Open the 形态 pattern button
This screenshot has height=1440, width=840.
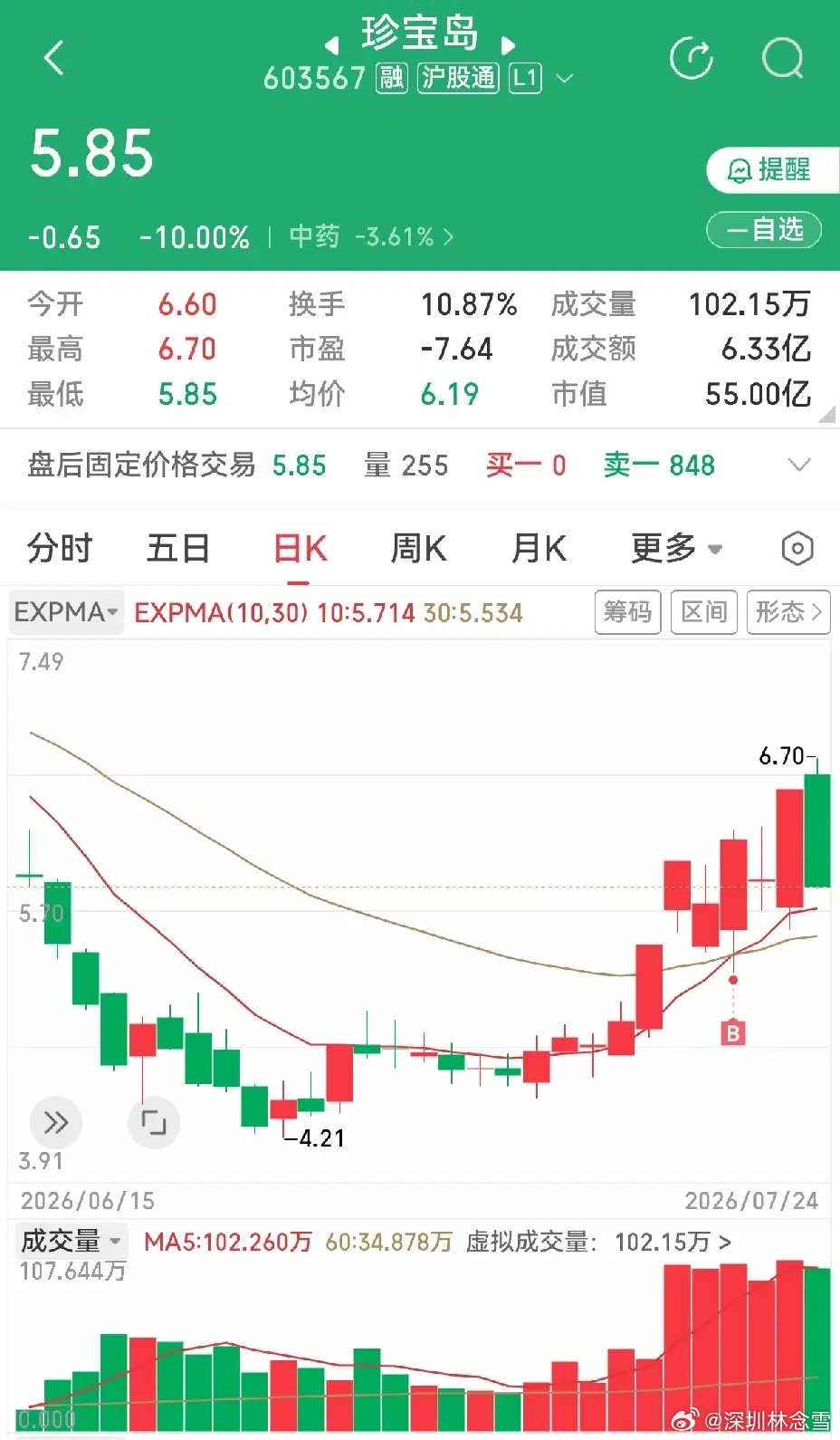click(788, 612)
